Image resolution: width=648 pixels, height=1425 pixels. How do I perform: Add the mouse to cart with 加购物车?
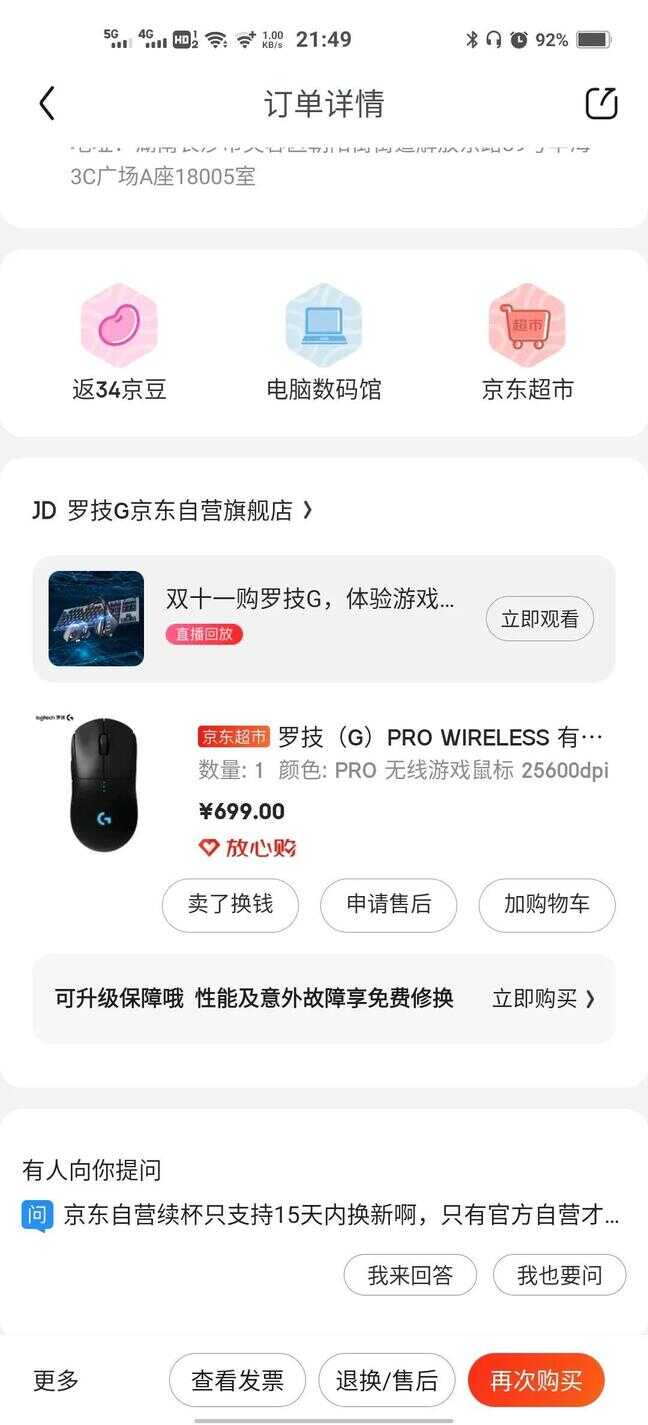click(546, 905)
